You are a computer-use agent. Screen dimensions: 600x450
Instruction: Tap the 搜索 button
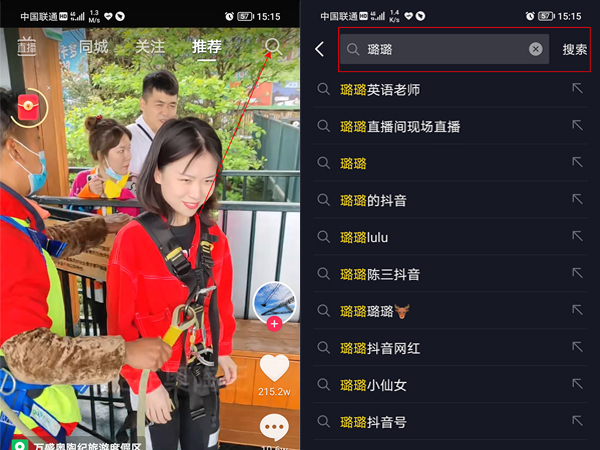(x=574, y=49)
